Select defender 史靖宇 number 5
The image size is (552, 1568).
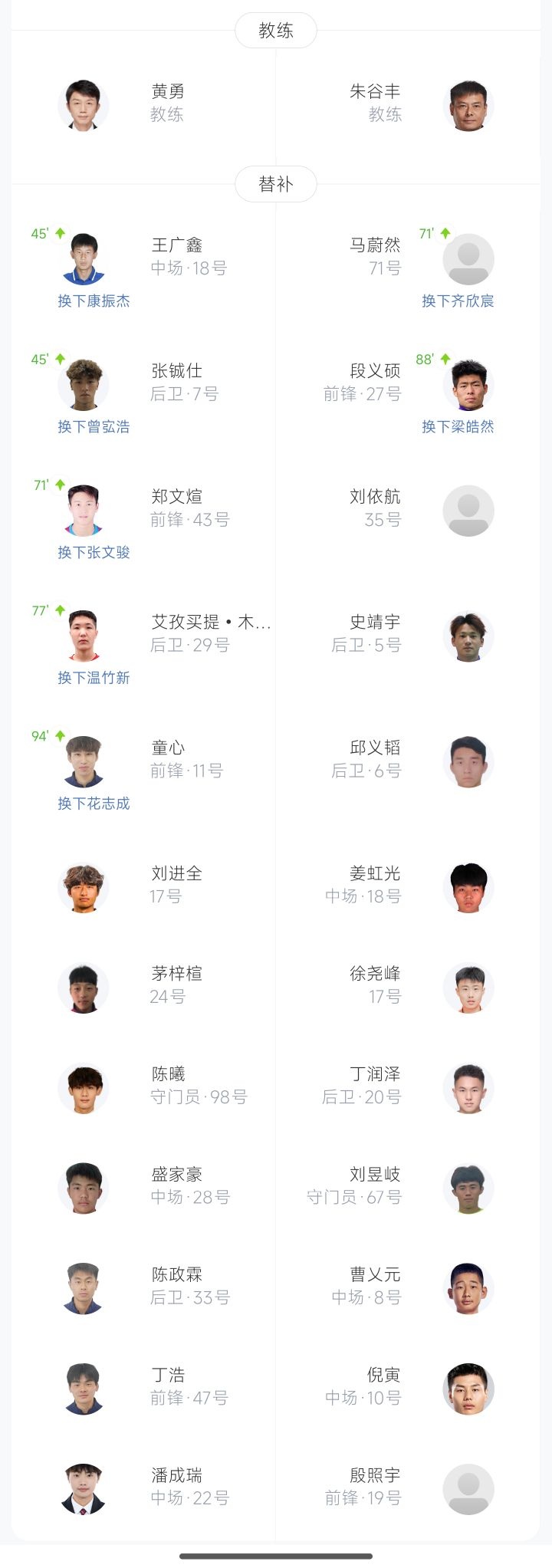[409, 635]
